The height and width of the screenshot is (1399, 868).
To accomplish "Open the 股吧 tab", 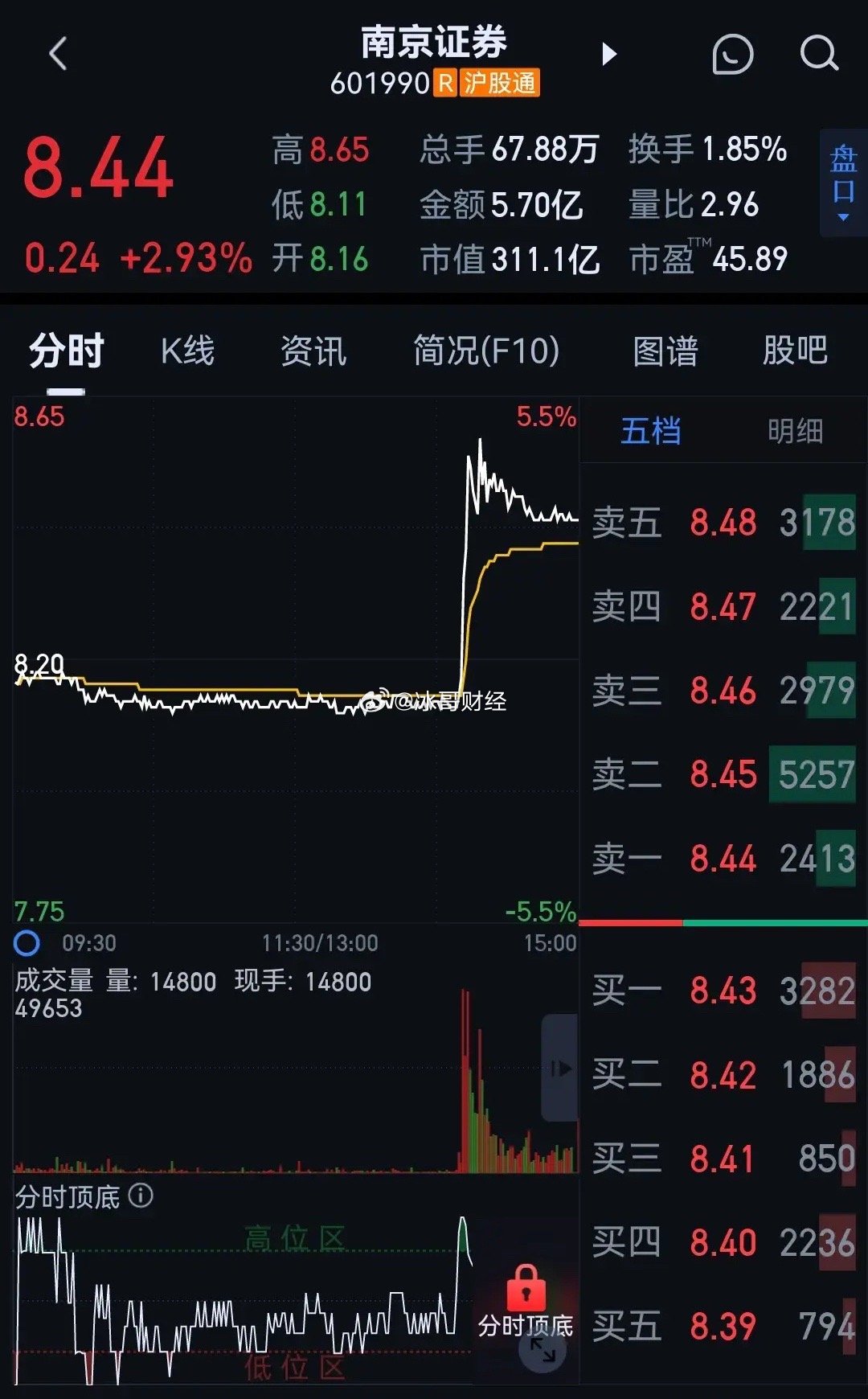I will [x=796, y=351].
